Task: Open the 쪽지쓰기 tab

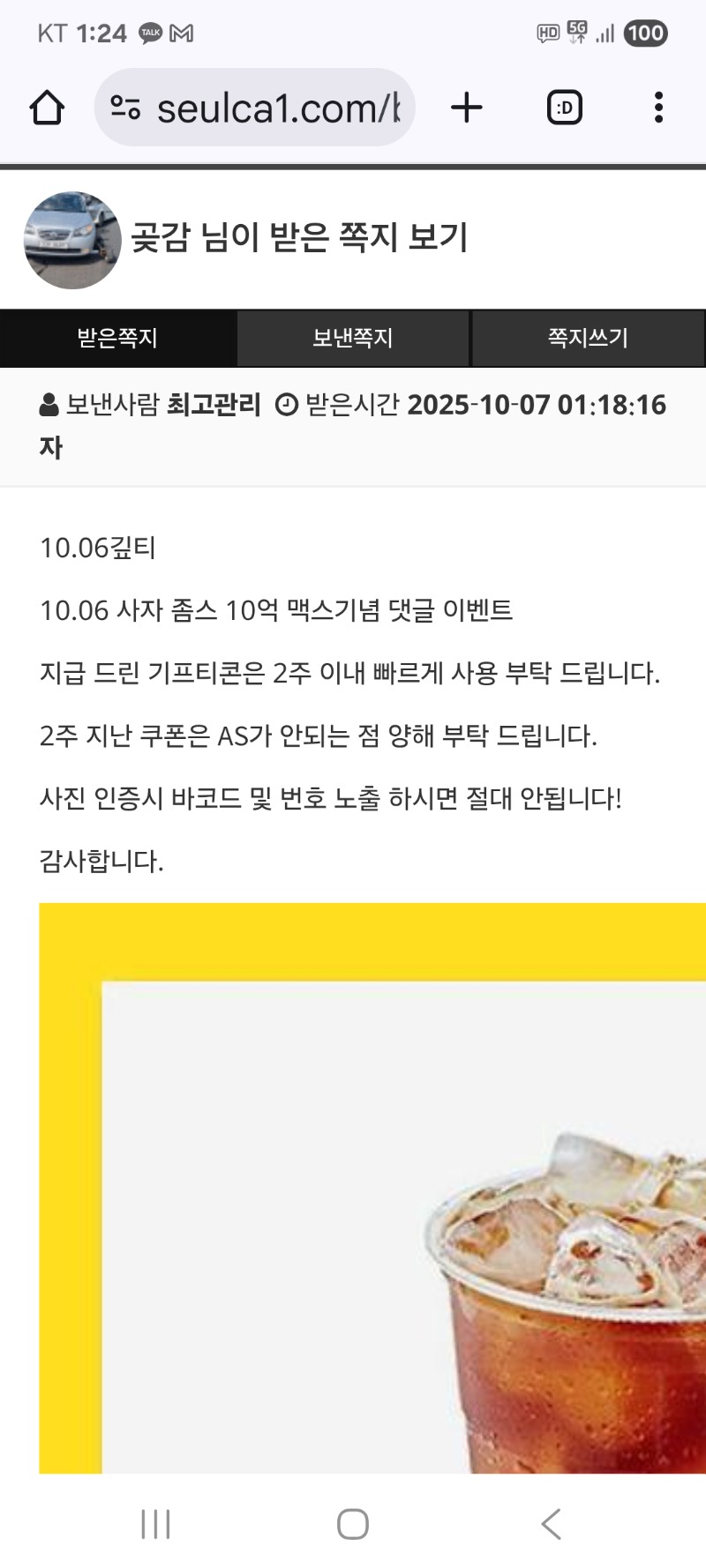Action: [x=588, y=338]
